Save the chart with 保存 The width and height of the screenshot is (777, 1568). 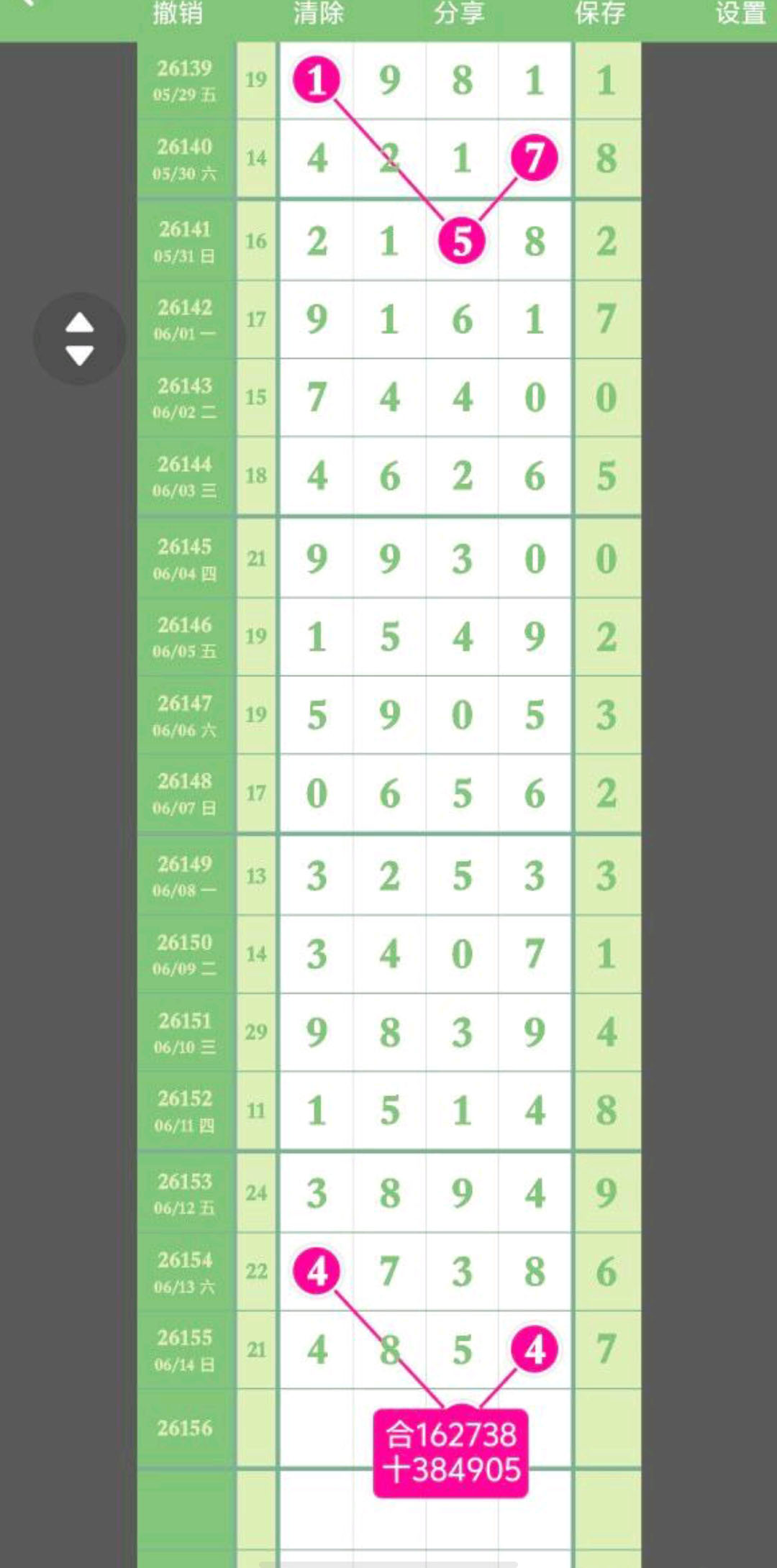pyautogui.click(x=600, y=13)
